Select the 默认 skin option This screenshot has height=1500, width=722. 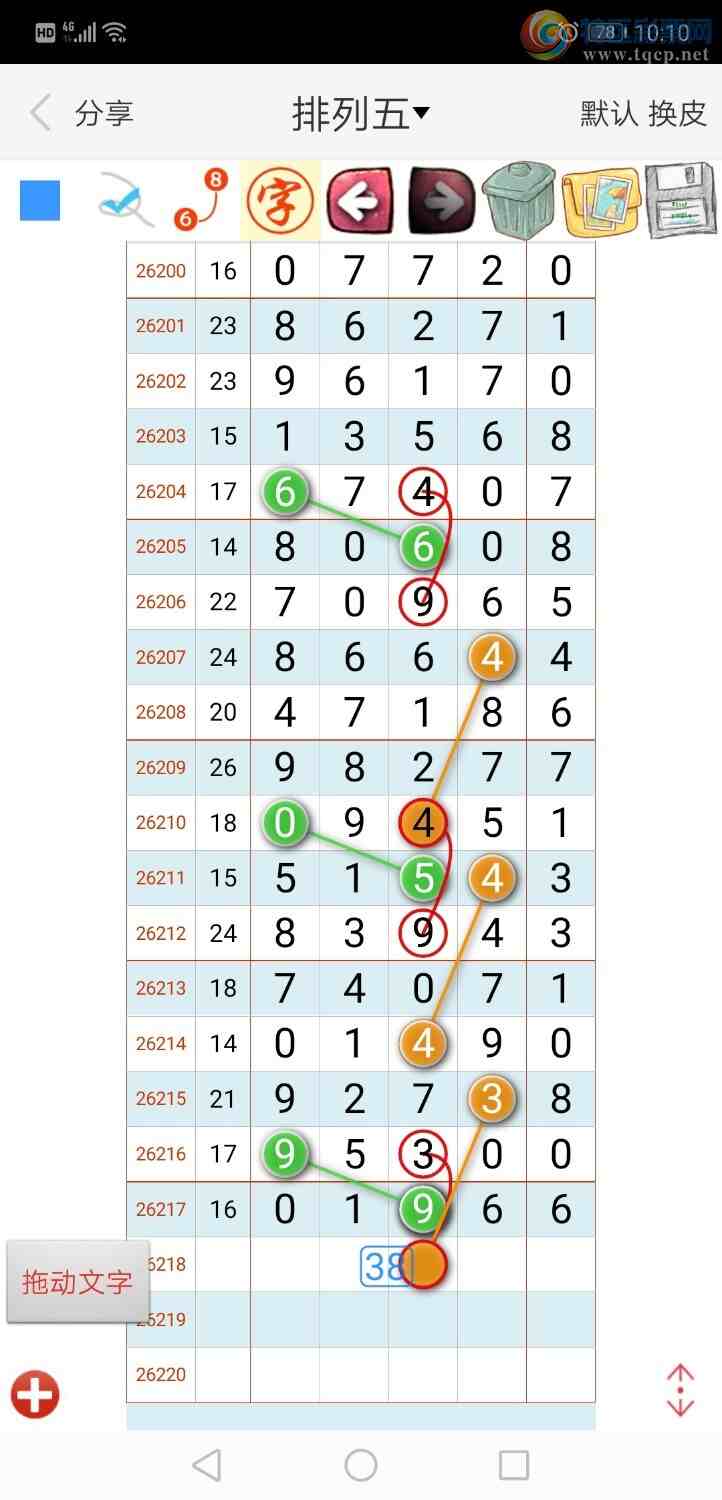coord(609,114)
